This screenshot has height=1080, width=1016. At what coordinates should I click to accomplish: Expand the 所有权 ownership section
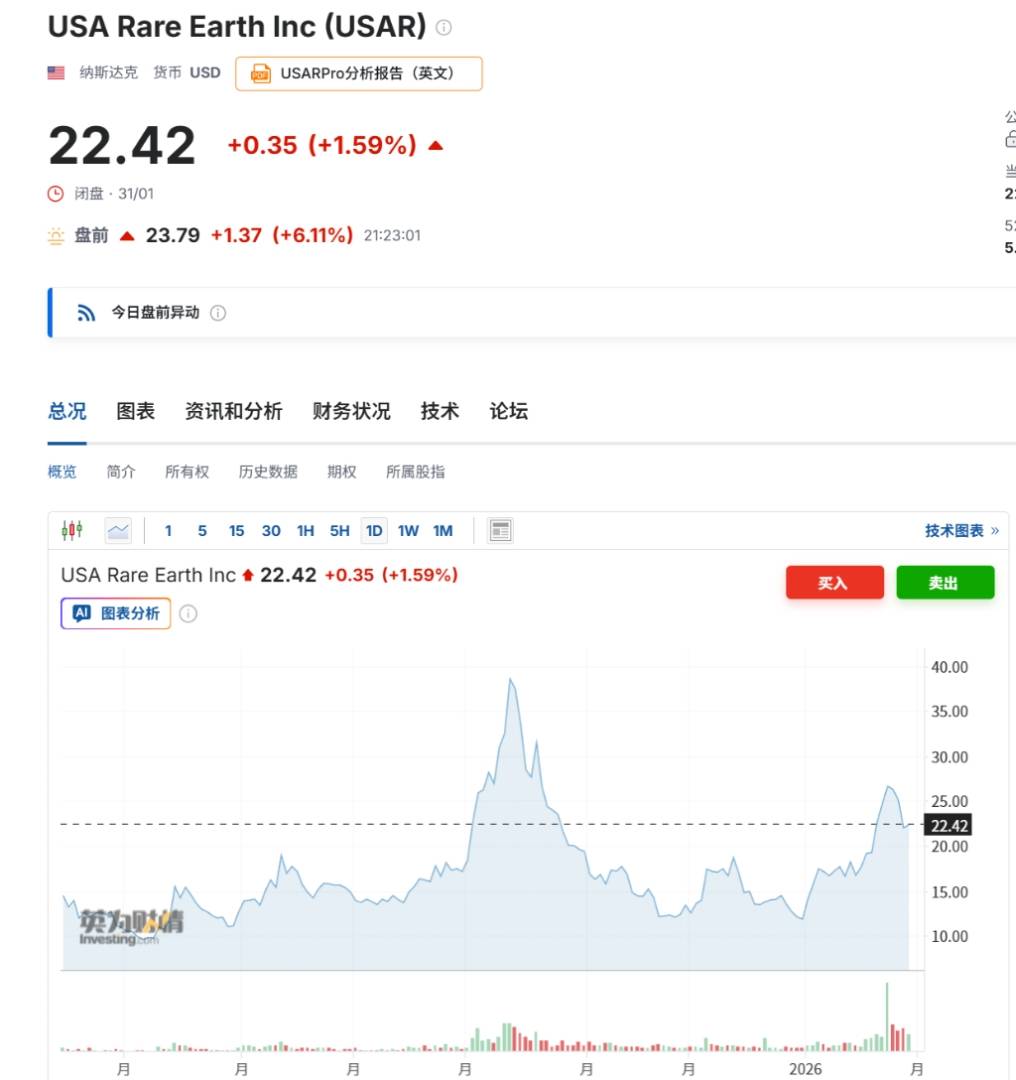point(186,472)
